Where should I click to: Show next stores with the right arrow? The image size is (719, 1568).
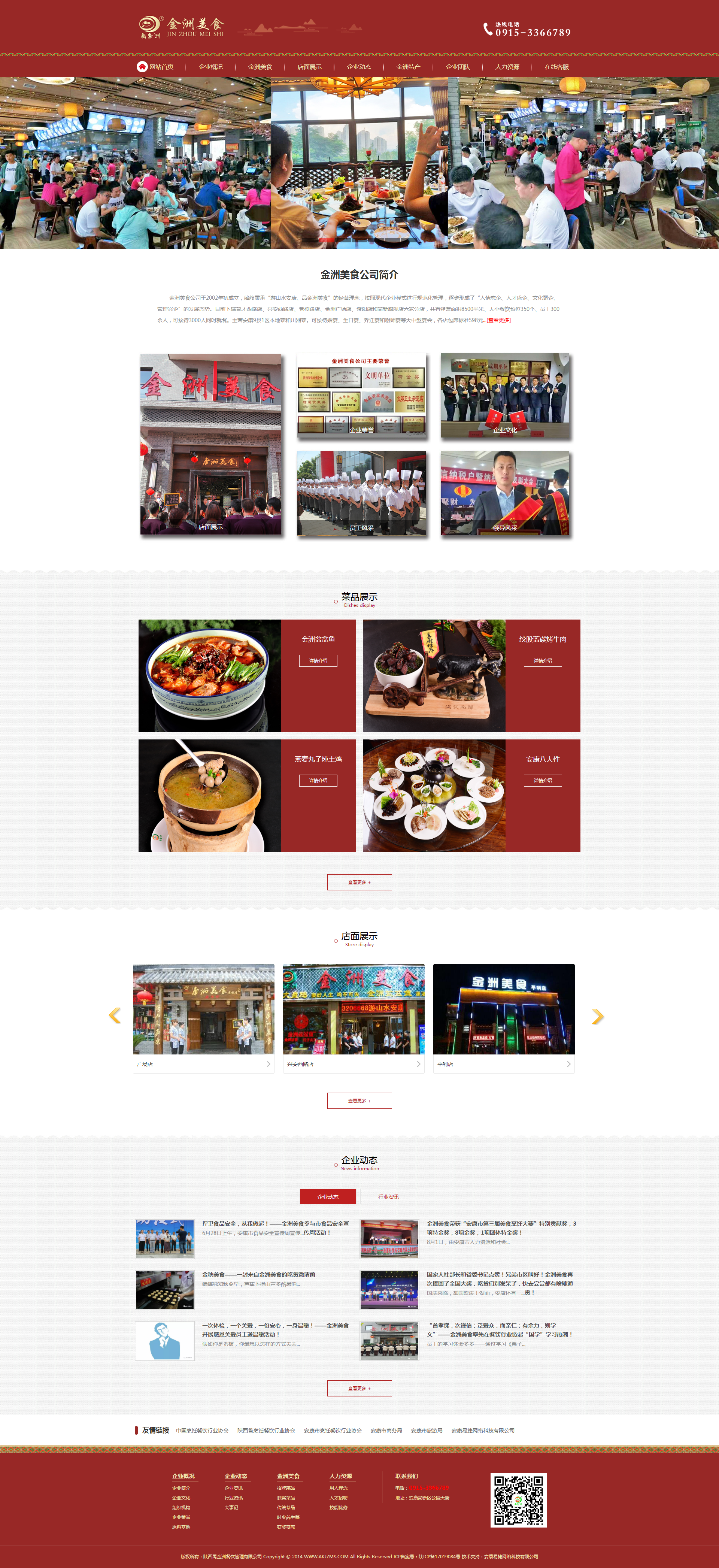[597, 1015]
